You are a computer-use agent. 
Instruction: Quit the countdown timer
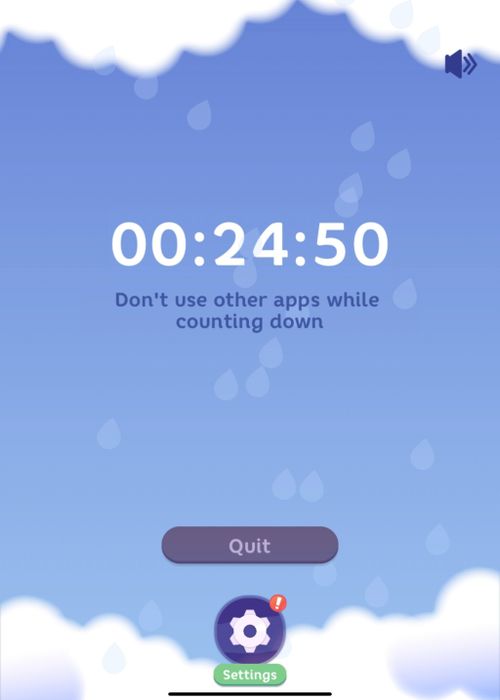[250, 545]
